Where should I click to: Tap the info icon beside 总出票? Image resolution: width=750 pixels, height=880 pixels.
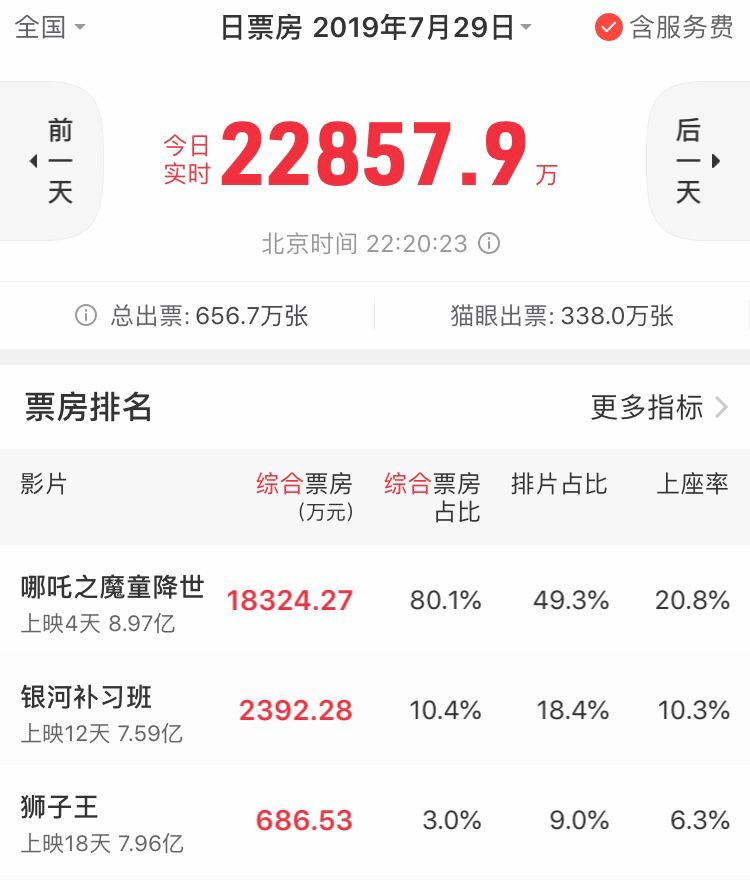click(x=86, y=316)
